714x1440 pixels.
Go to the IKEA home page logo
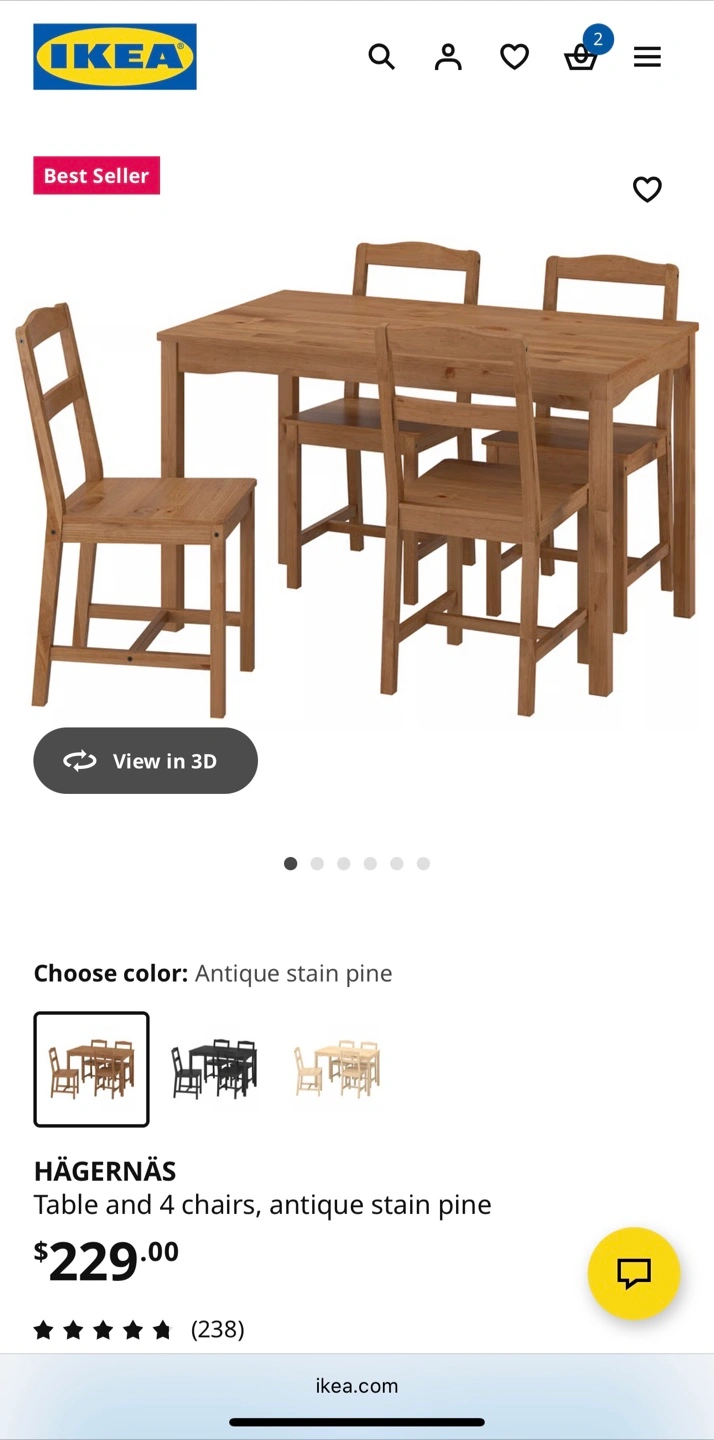pyautogui.click(x=115, y=57)
